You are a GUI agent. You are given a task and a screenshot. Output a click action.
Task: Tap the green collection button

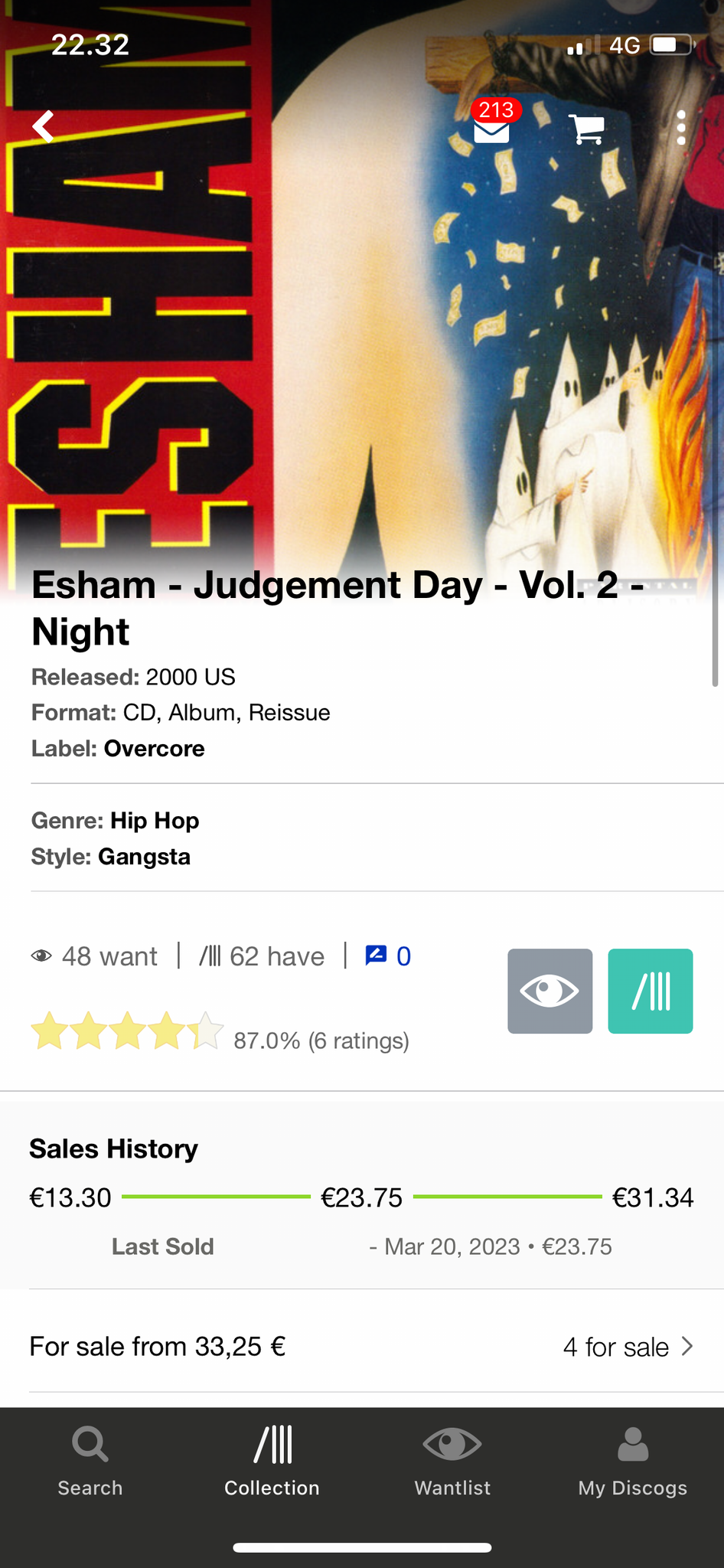click(650, 991)
